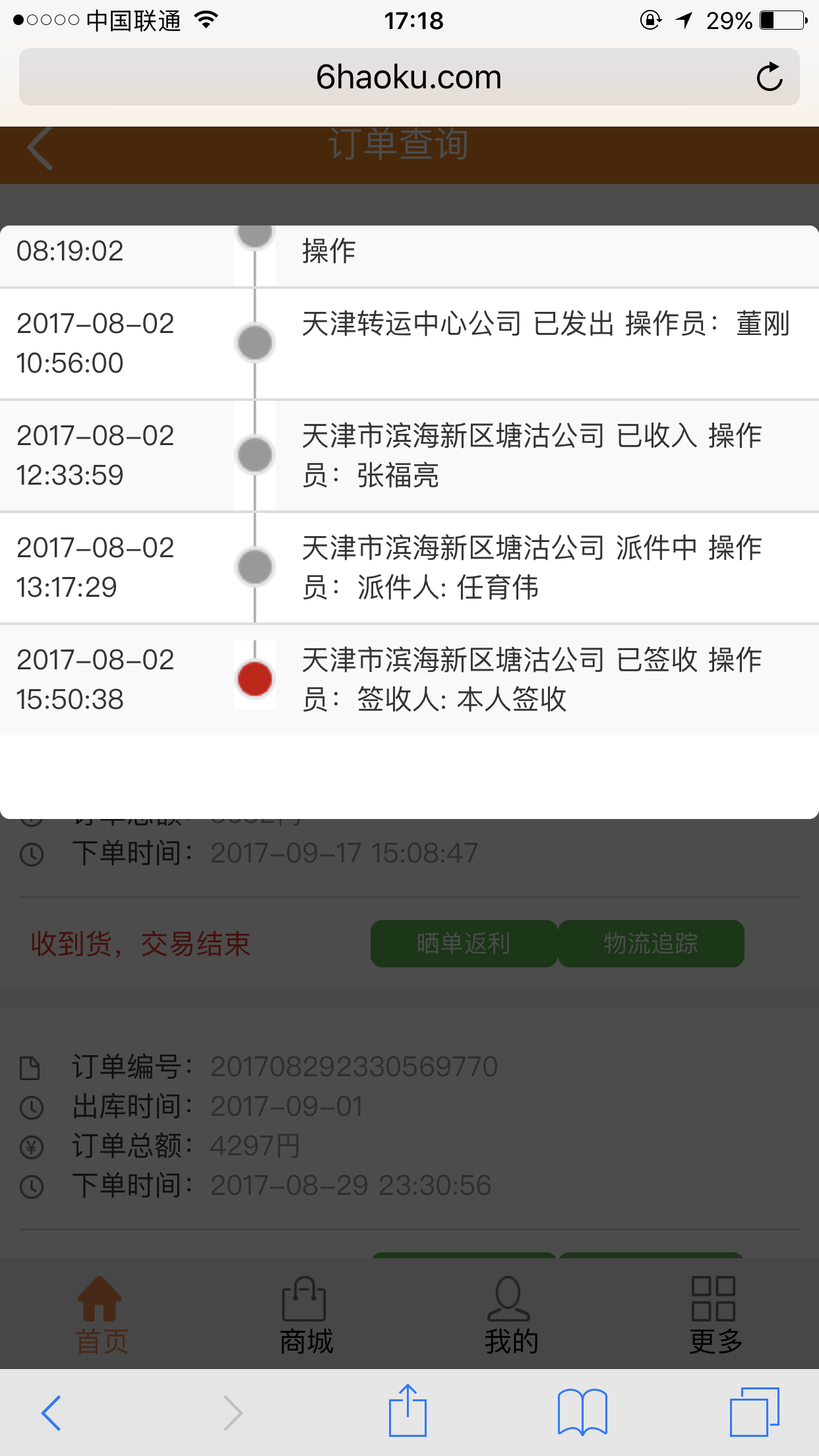Tap the 晒单返利 button

tap(464, 943)
